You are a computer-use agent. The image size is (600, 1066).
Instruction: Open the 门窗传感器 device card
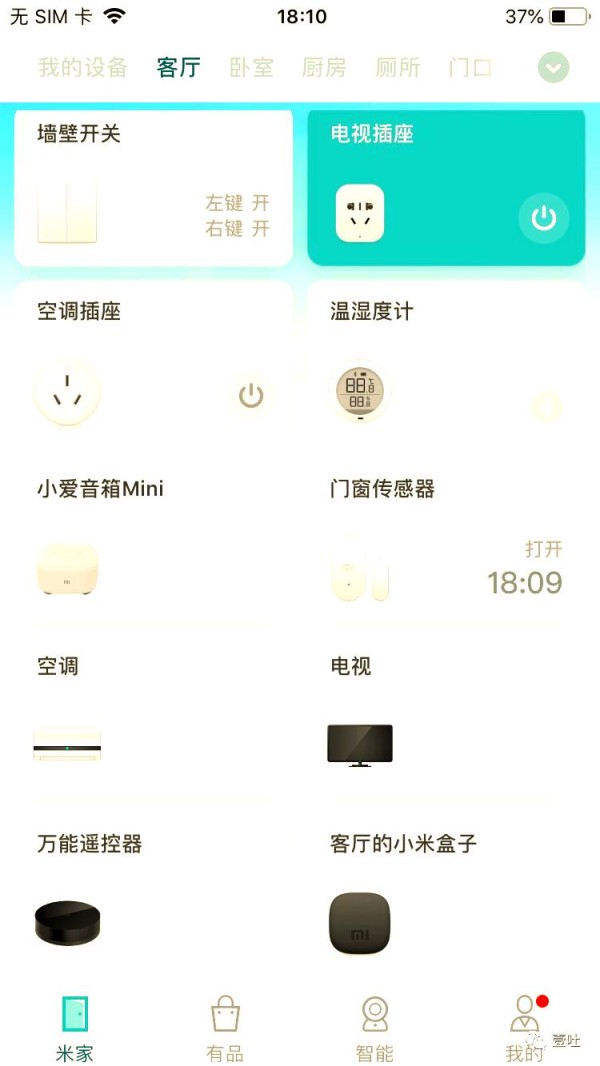pos(445,542)
